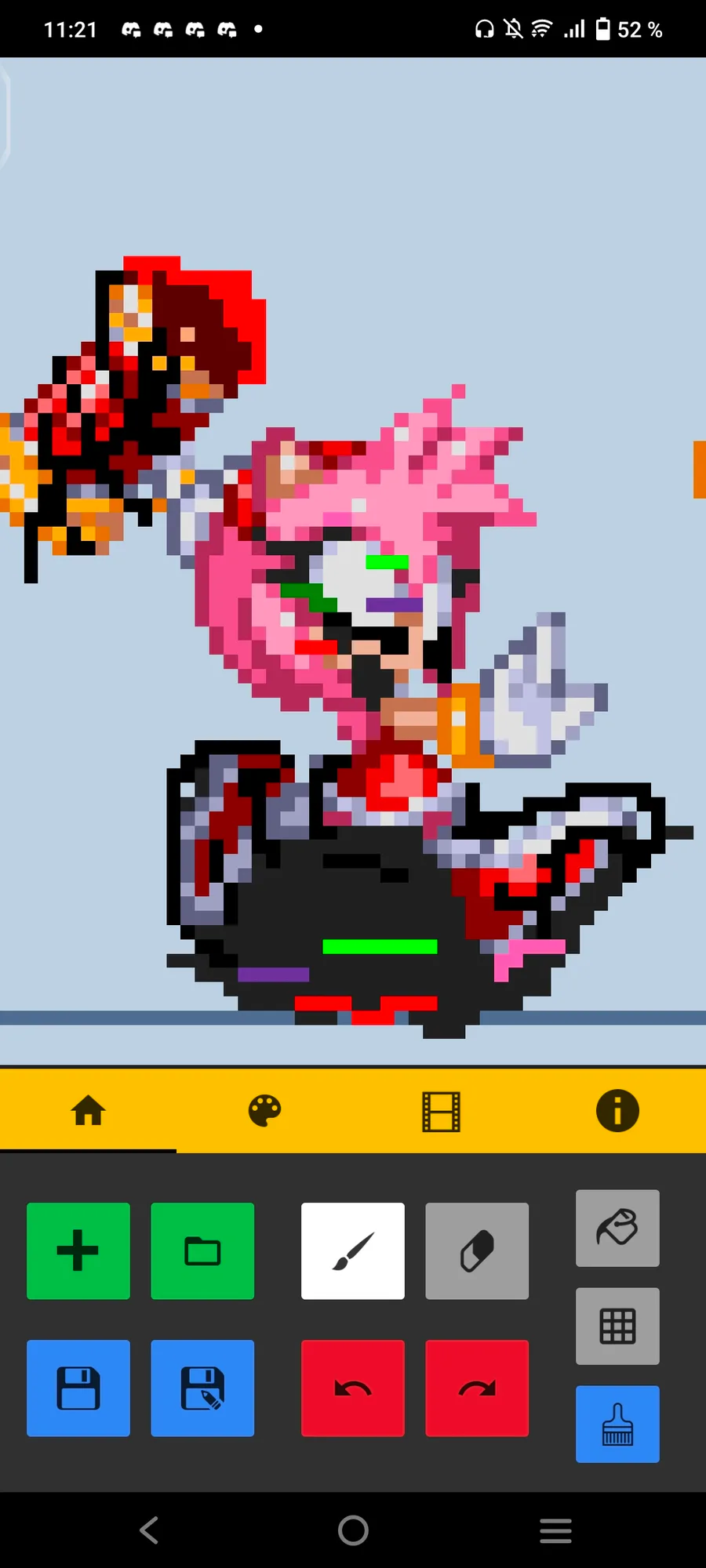The height and width of the screenshot is (1568, 706).
Task: Toggle the grid overlay
Action: (617, 1326)
